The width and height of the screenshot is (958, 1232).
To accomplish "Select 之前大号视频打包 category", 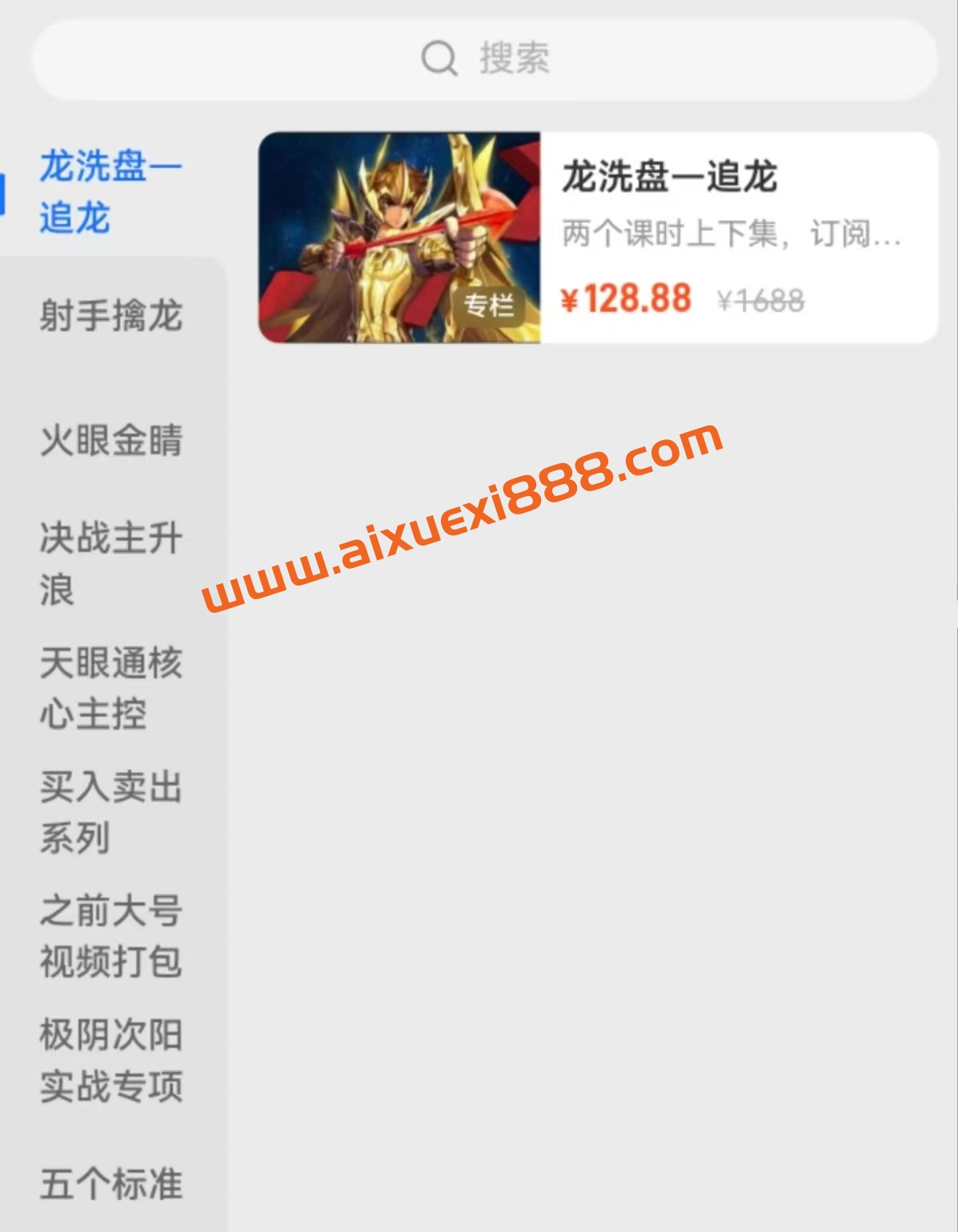I will tap(110, 936).
